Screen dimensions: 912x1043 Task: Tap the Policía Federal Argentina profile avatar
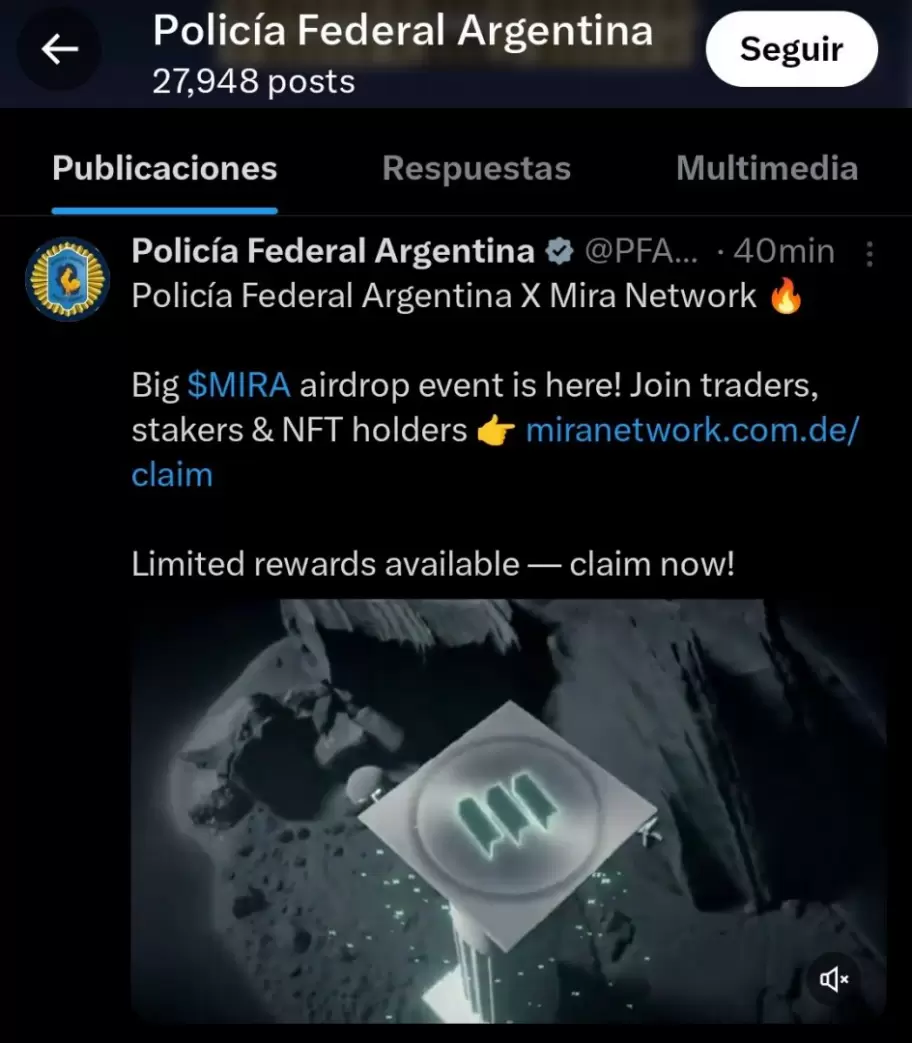[x=66, y=277]
